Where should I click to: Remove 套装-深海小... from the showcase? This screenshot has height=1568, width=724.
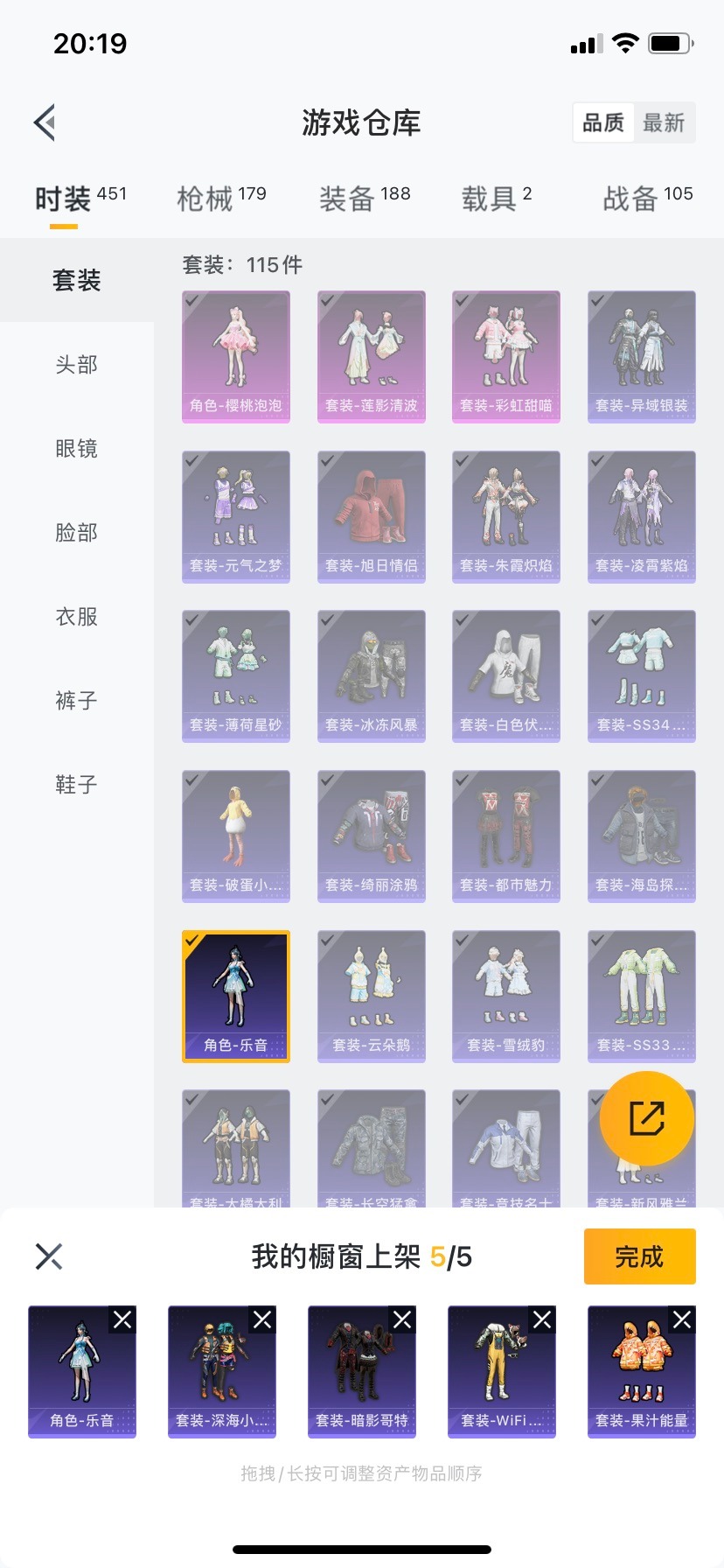coord(262,1319)
